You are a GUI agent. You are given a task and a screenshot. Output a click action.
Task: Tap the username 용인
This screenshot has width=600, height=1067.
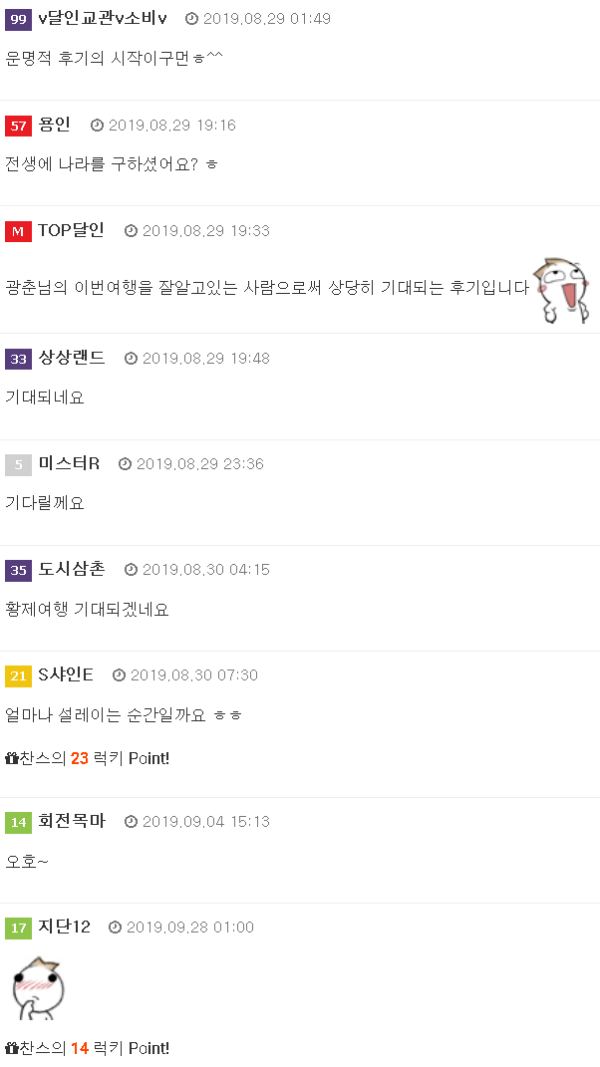[x=54, y=125]
